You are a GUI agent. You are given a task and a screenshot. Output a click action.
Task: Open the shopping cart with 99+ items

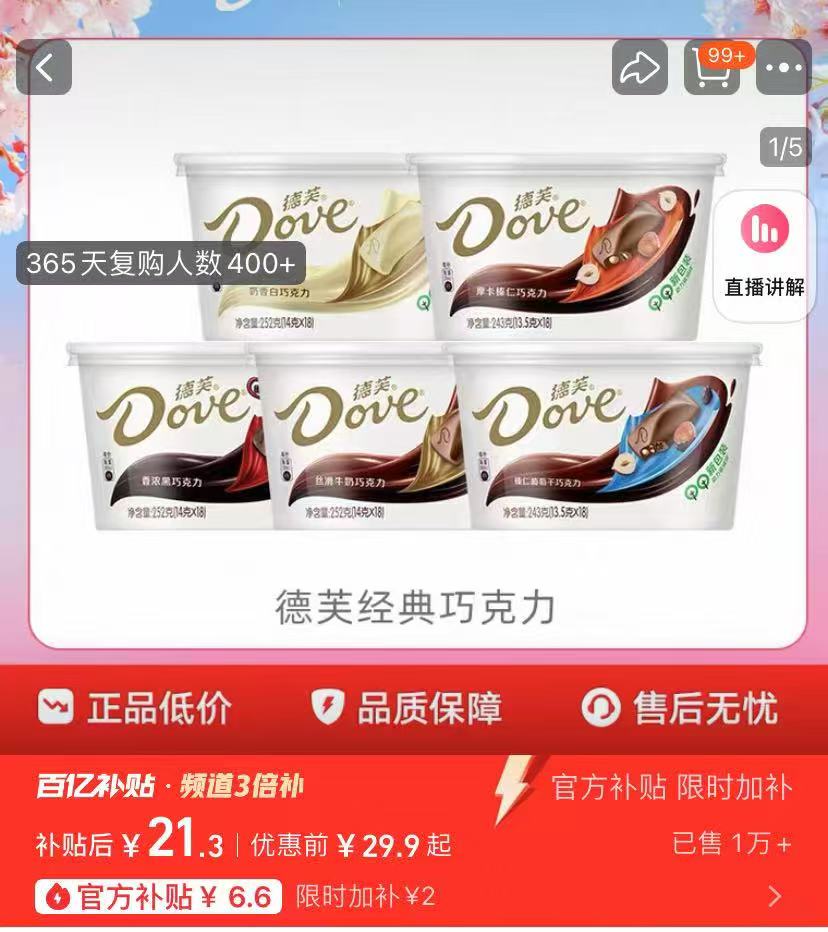pyautogui.click(x=714, y=66)
